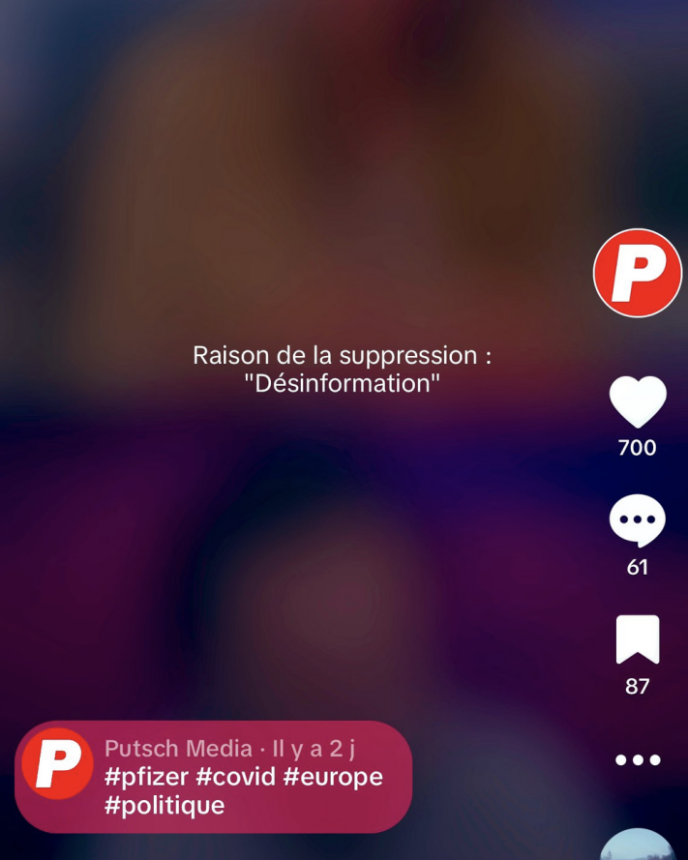Browse the #europe hashtag
The width and height of the screenshot is (688, 860).
pos(333,777)
